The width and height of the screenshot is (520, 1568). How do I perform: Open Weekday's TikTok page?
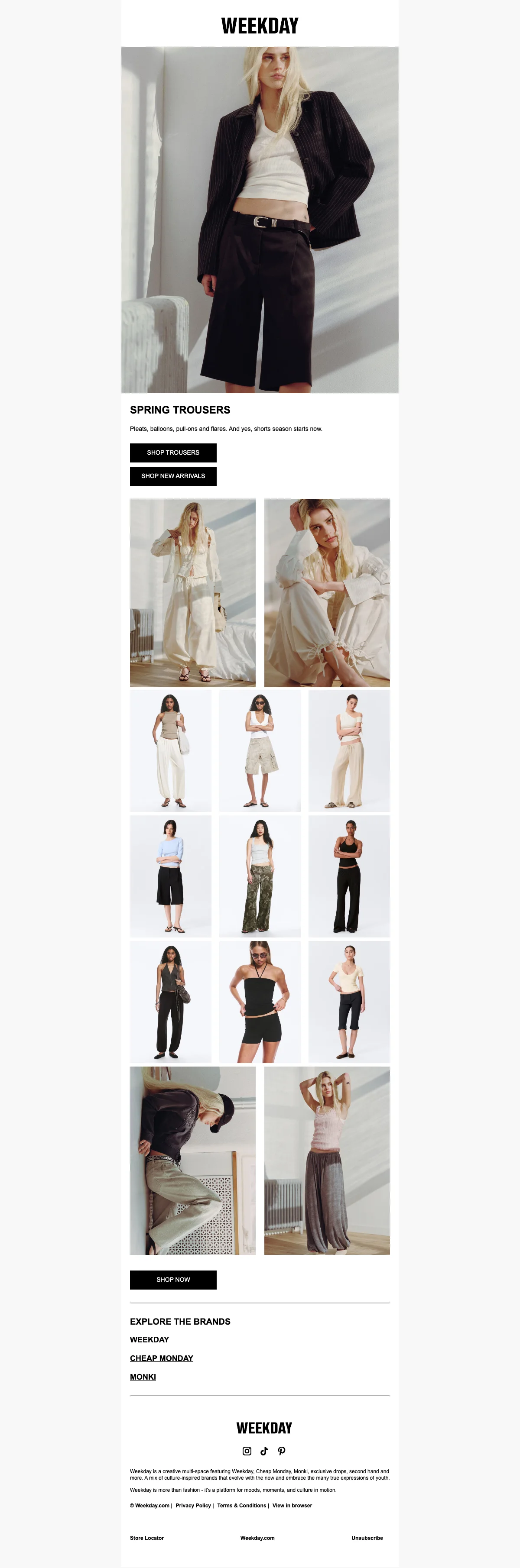(264, 1451)
